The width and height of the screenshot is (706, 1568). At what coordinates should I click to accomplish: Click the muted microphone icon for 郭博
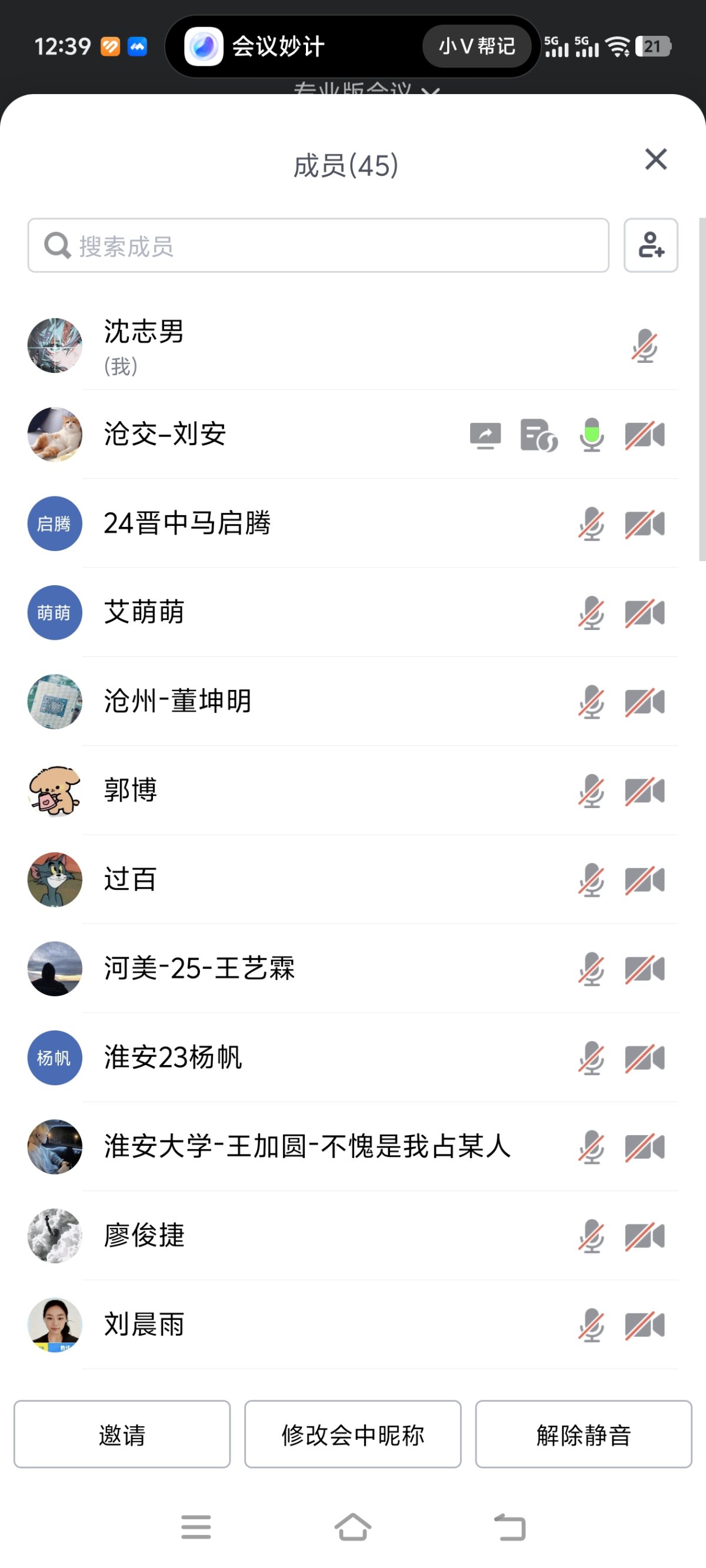590,791
